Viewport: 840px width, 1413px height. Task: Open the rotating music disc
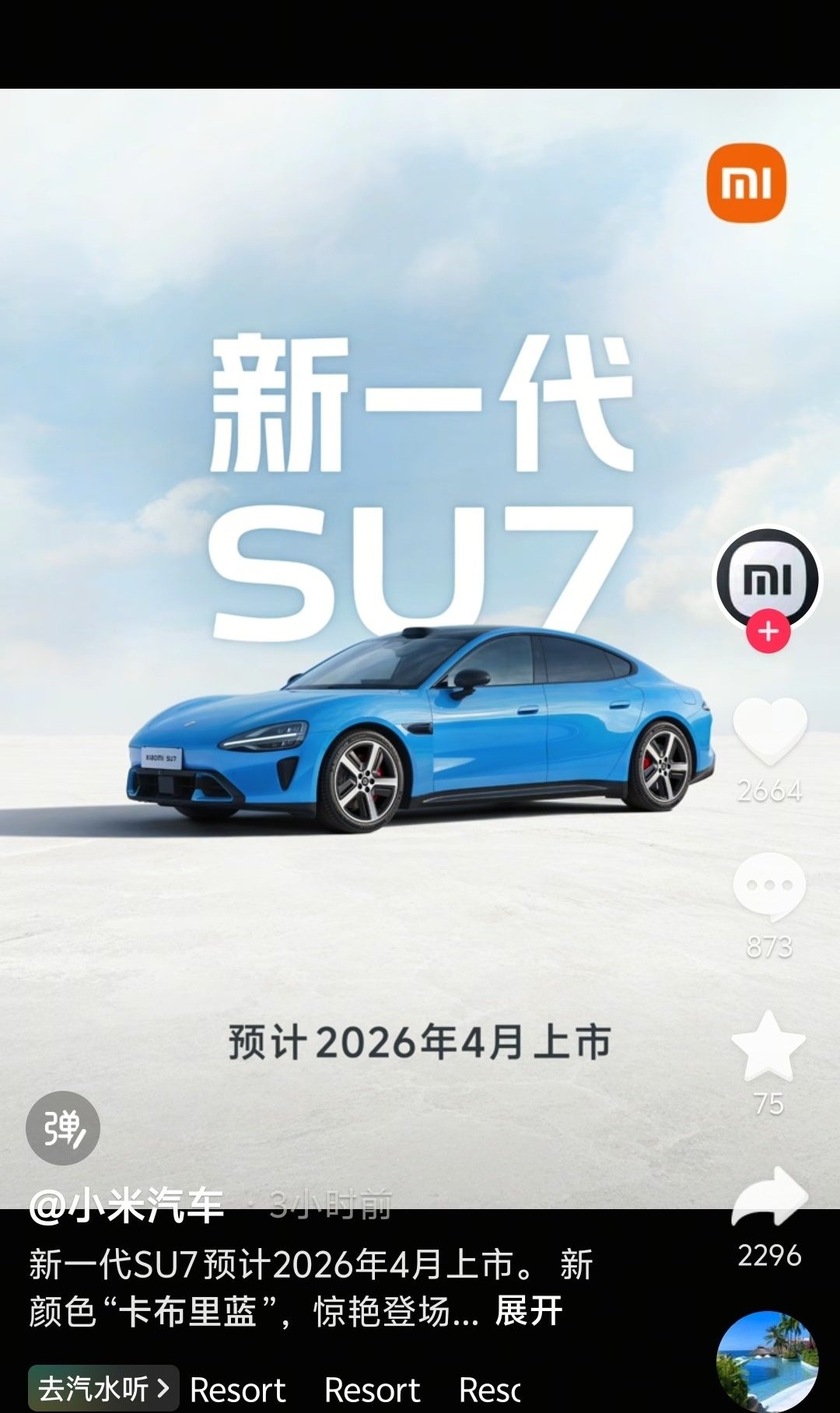pos(767,1362)
